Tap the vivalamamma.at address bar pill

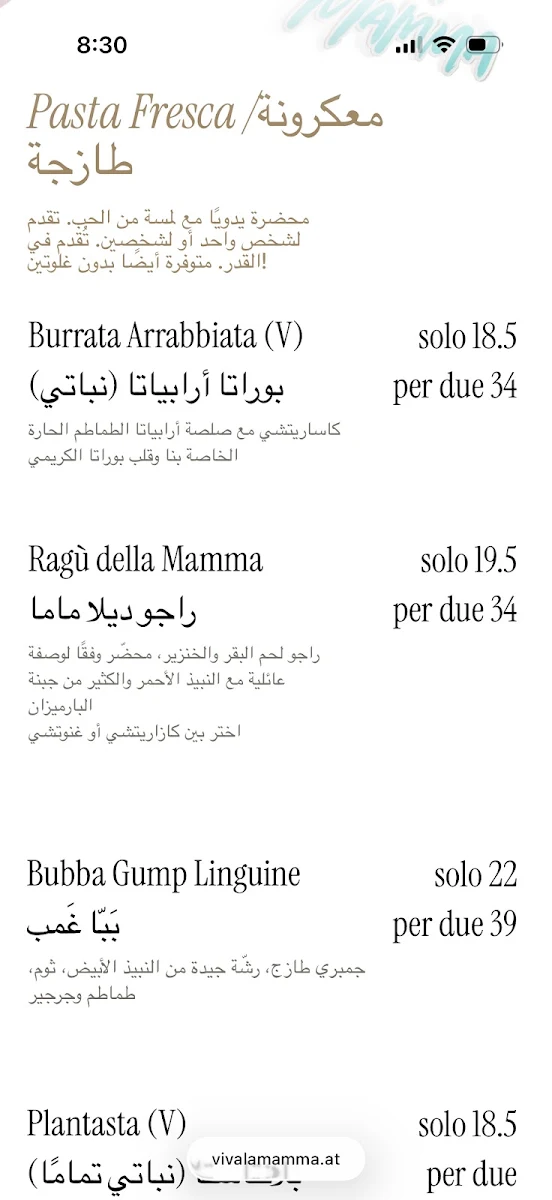tap(276, 1159)
